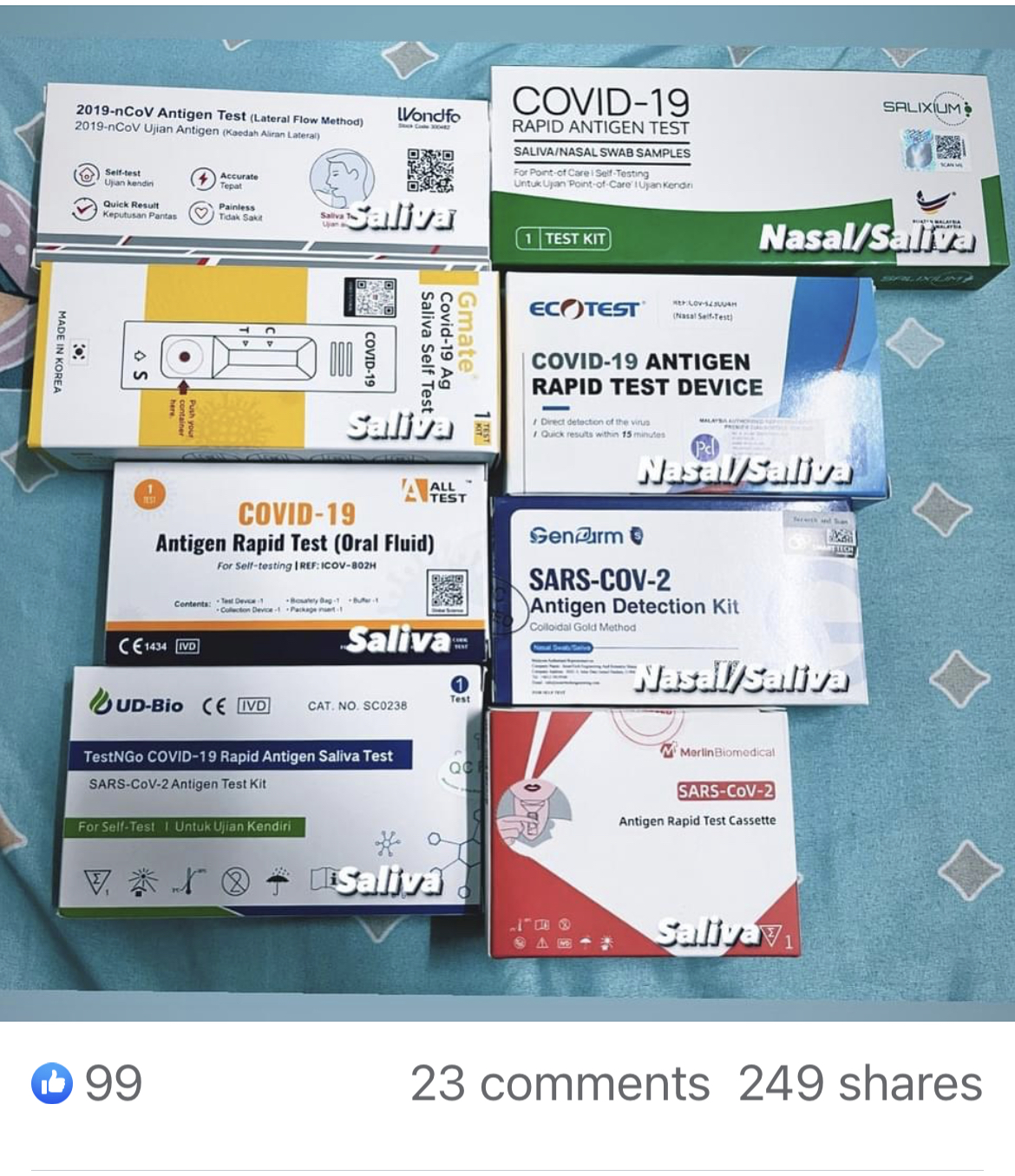View who reacted with 99 likes
The height and width of the screenshot is (1176, 1015).
click(x=88, y=1083)
